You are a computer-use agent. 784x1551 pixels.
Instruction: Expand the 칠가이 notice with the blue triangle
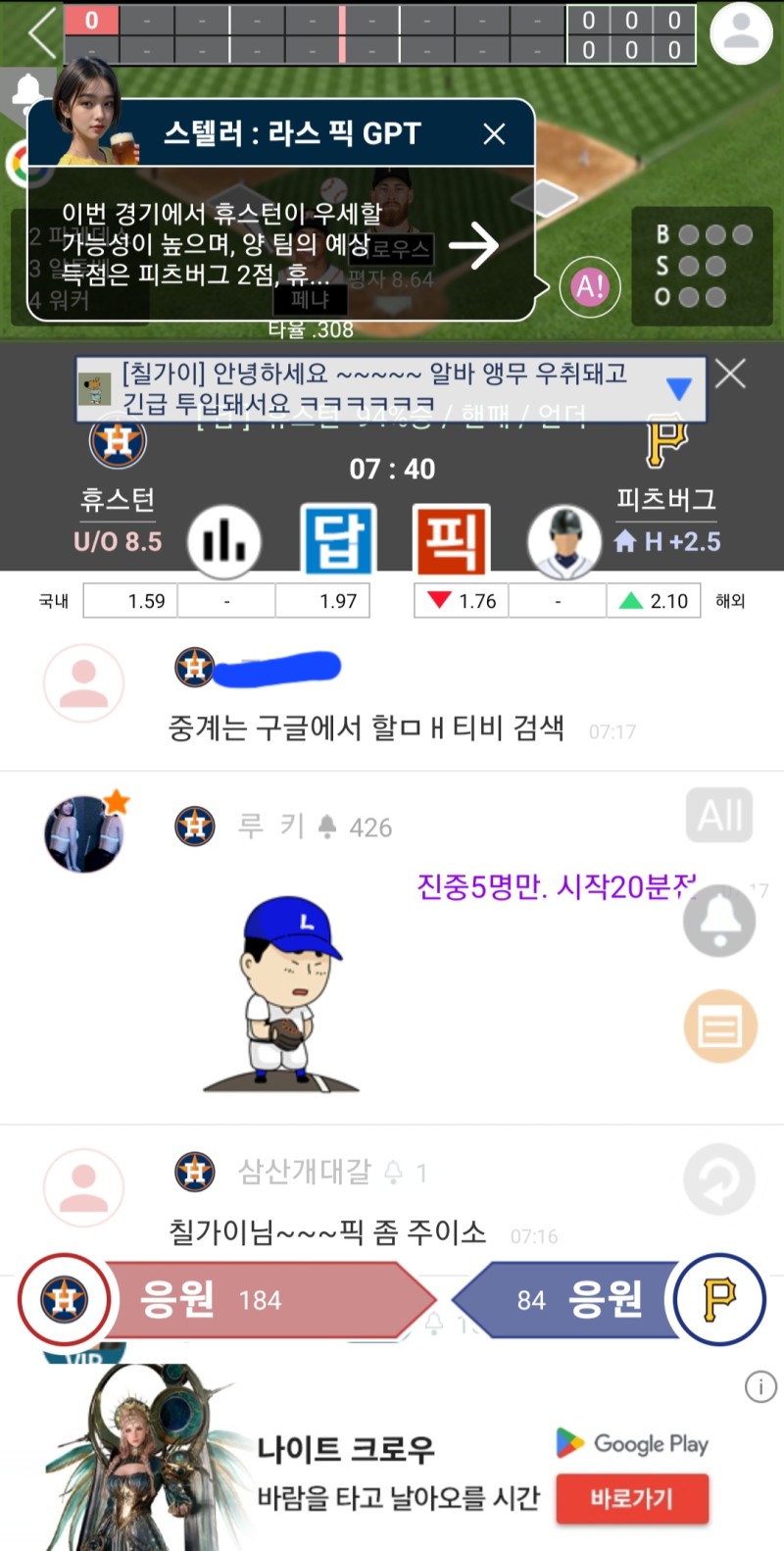[678, 389]
